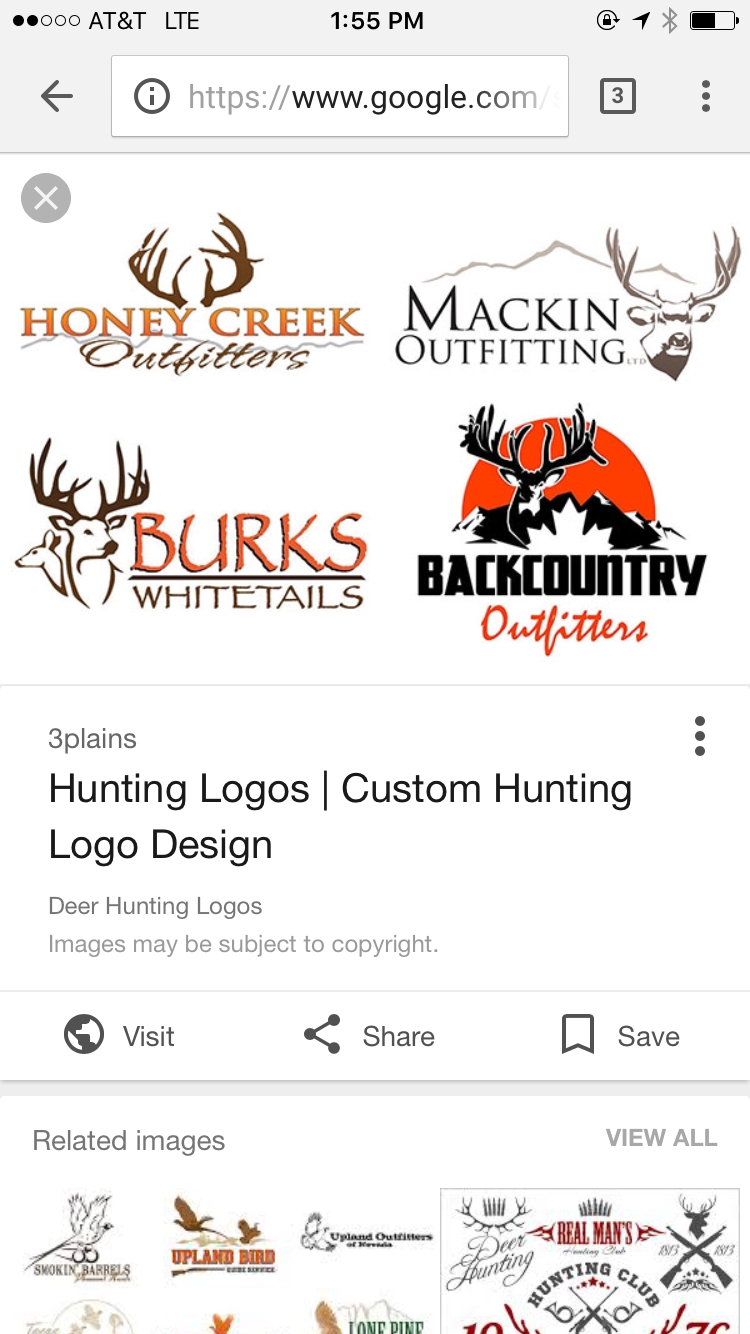Close the image preview
Screen dimensions: 750x1334
click(x=46, y=198)
